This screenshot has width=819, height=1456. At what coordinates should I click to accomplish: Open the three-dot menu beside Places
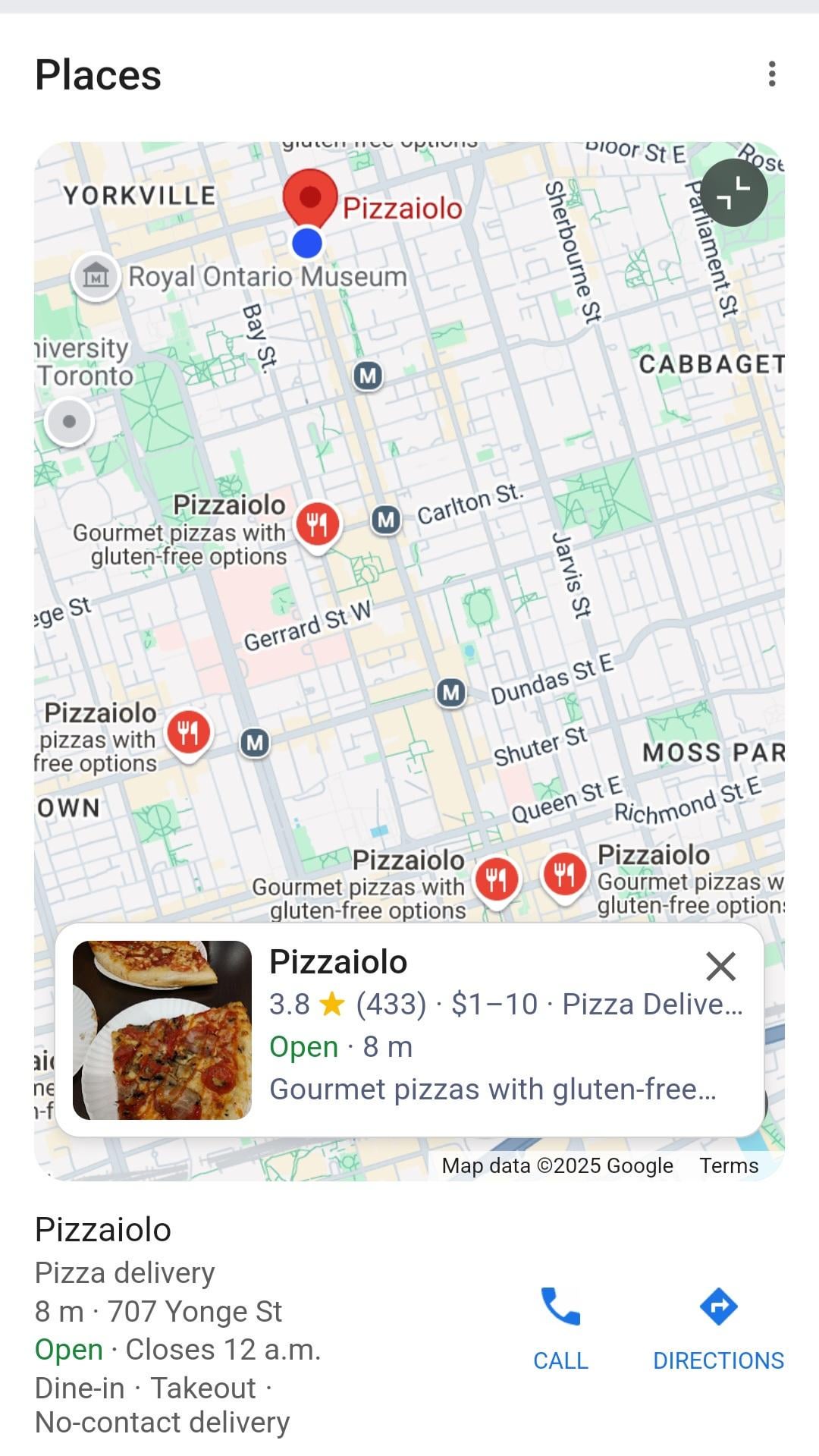771,74
